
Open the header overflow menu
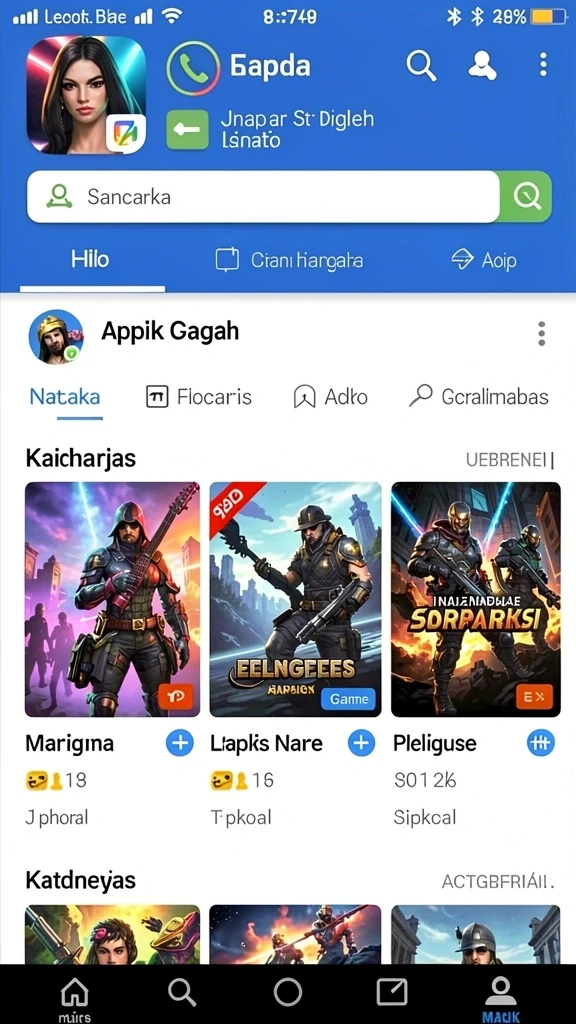(x=543, y=65)
